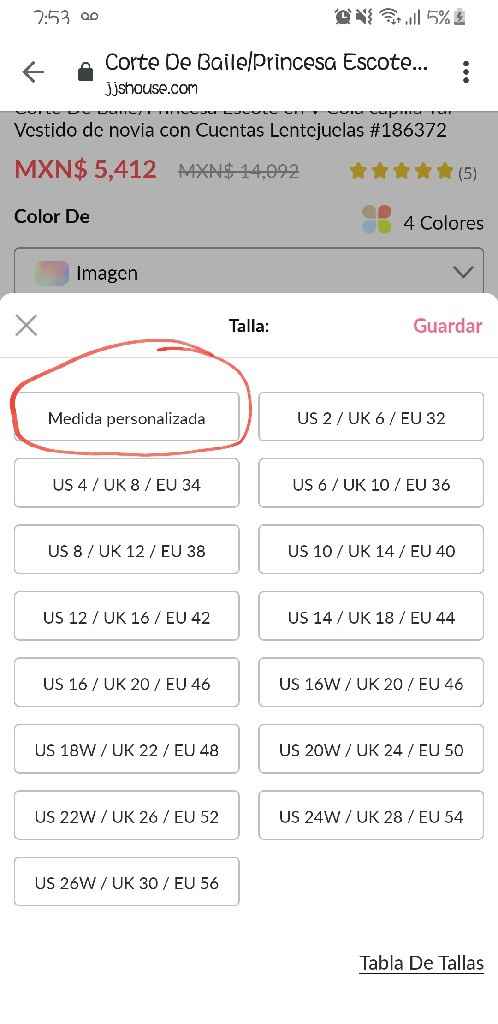The height and width of the screenshot is (1024, 498).
Task: Open the browser overflow menu
Action: click(465, 72)
